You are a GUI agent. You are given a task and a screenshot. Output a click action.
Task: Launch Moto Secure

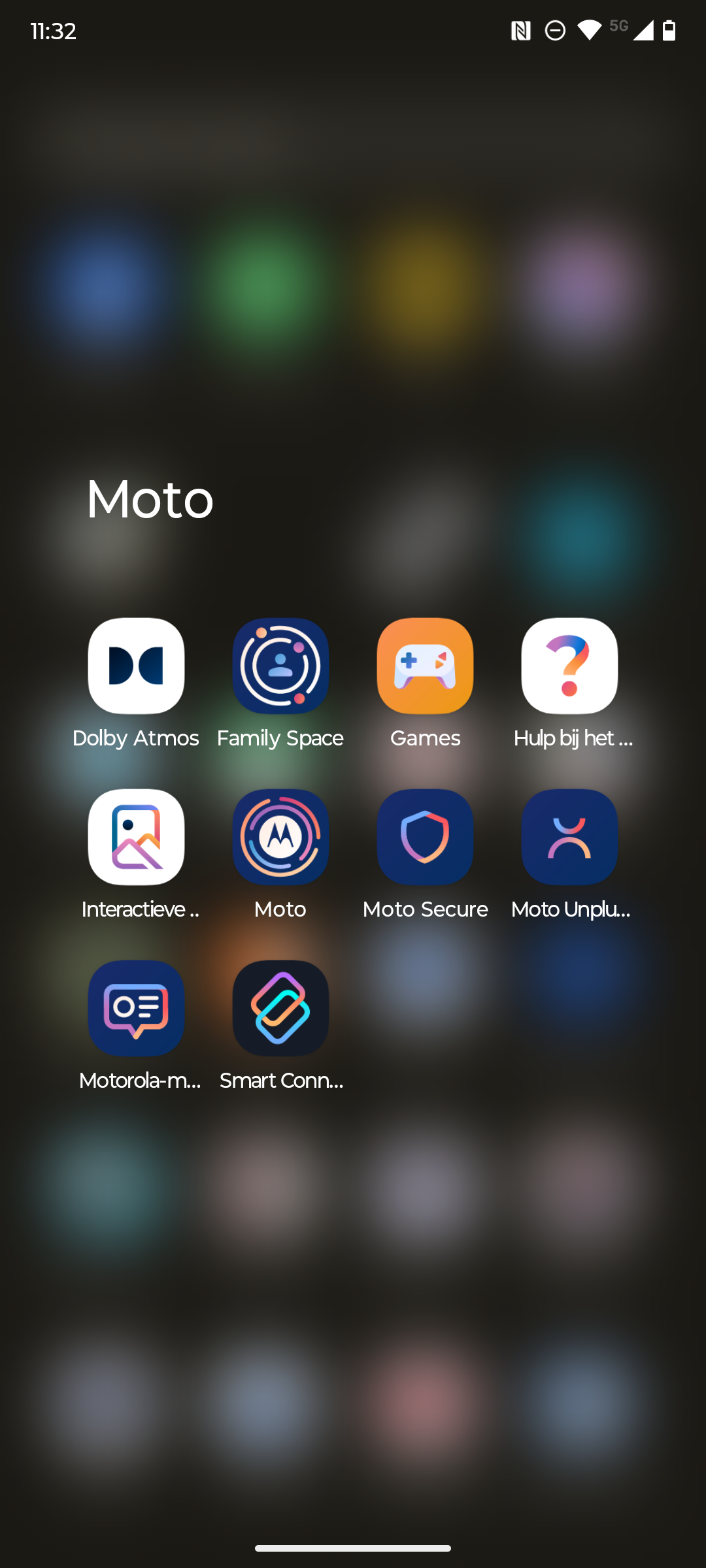[425, 837]
